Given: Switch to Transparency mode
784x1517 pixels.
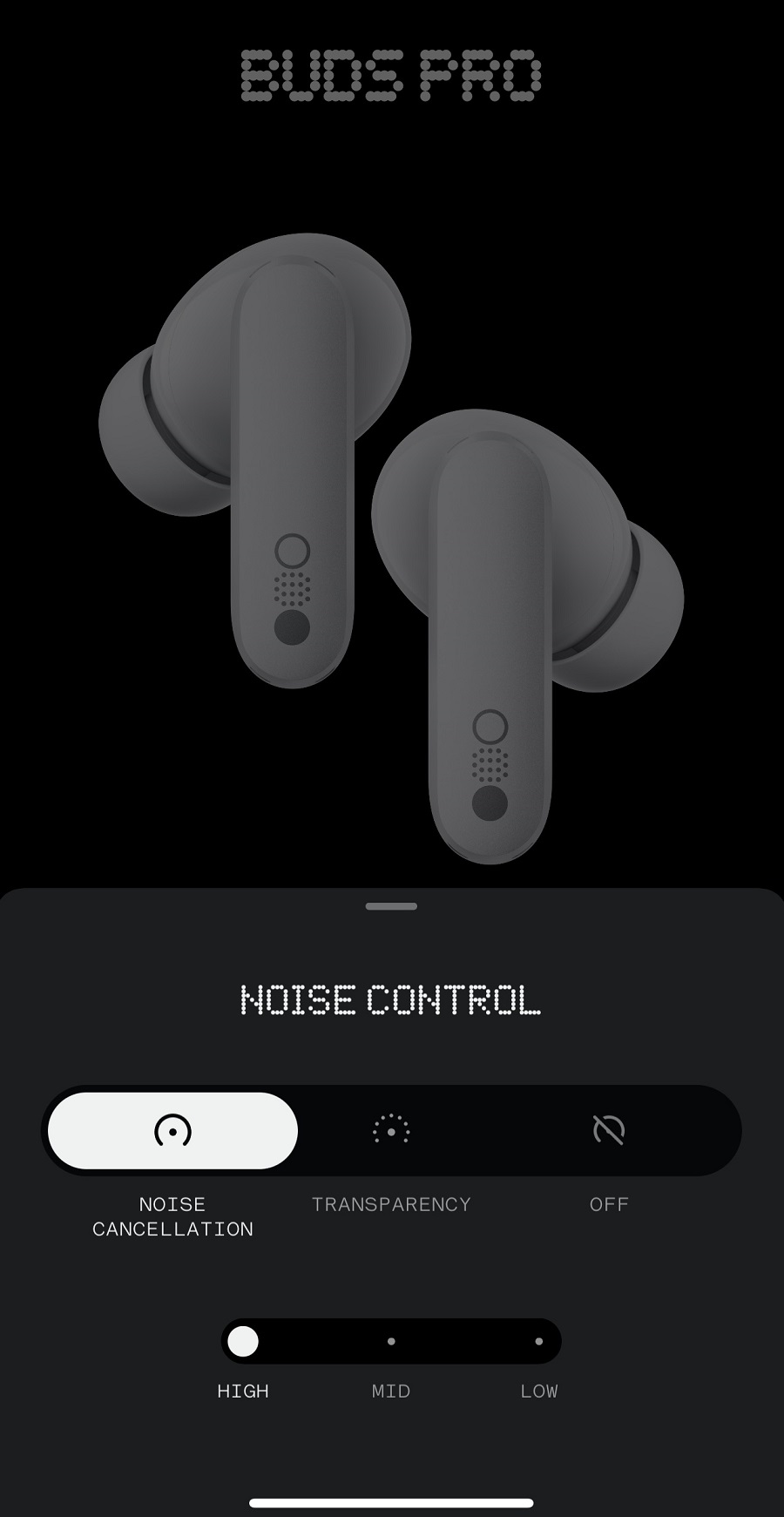Looking at the screenshot, I should [x=391, y=1130].
